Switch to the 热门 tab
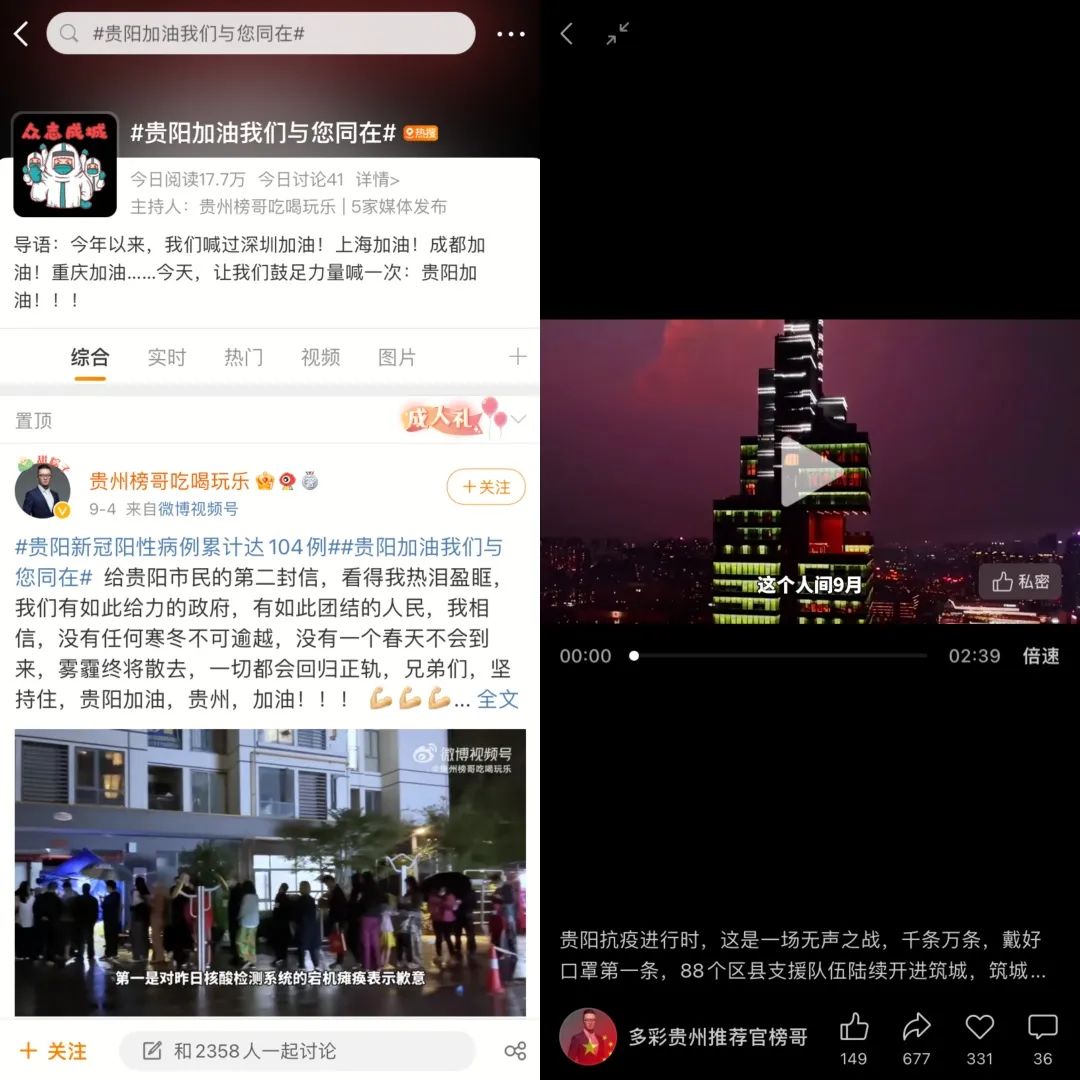The height and width of the screenshot is (1080, 1080). coord(243,357)
